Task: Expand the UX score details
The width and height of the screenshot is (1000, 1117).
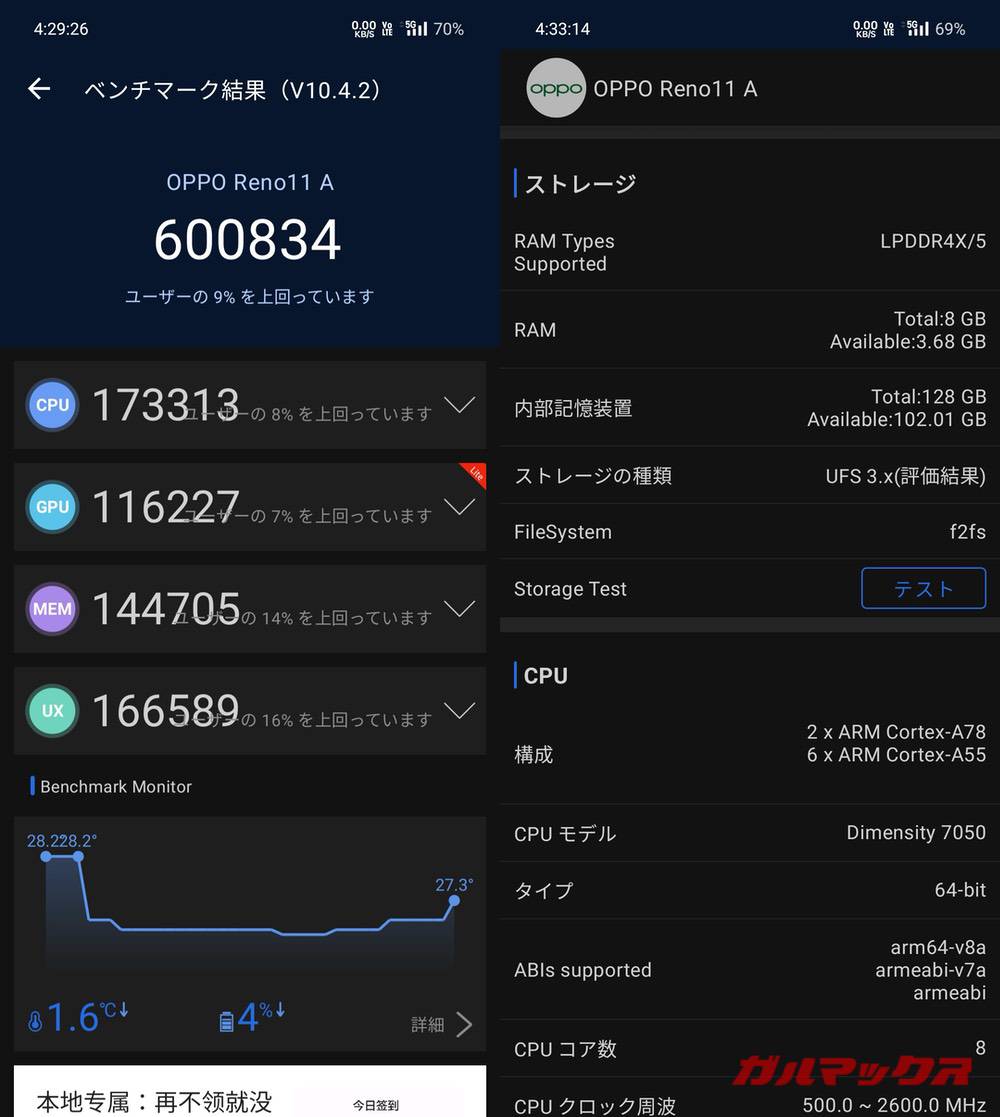Action: pos(459,711)
